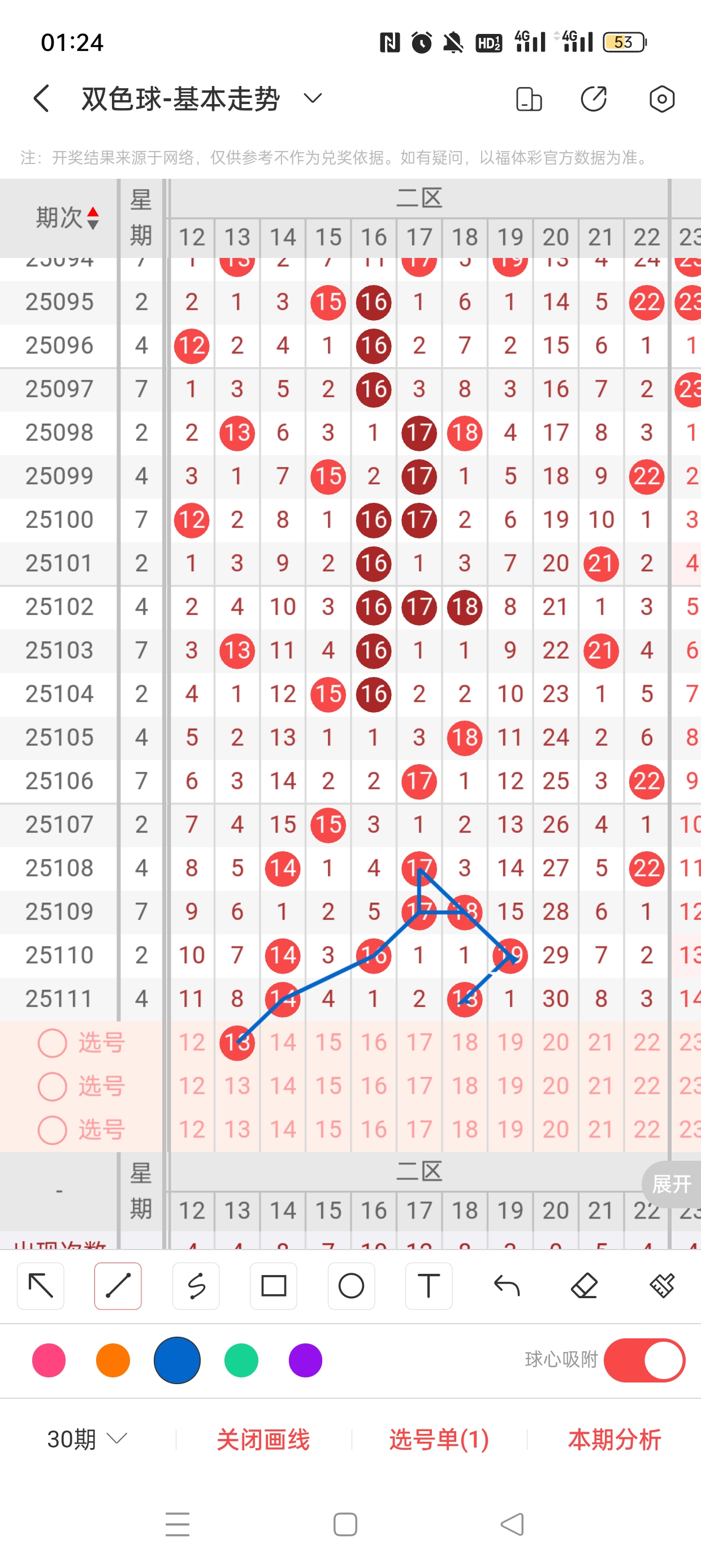The height and width of the screenshot is (1568, 701).
Task: Choose the pink color swatch
Action: coord(49,1360)
